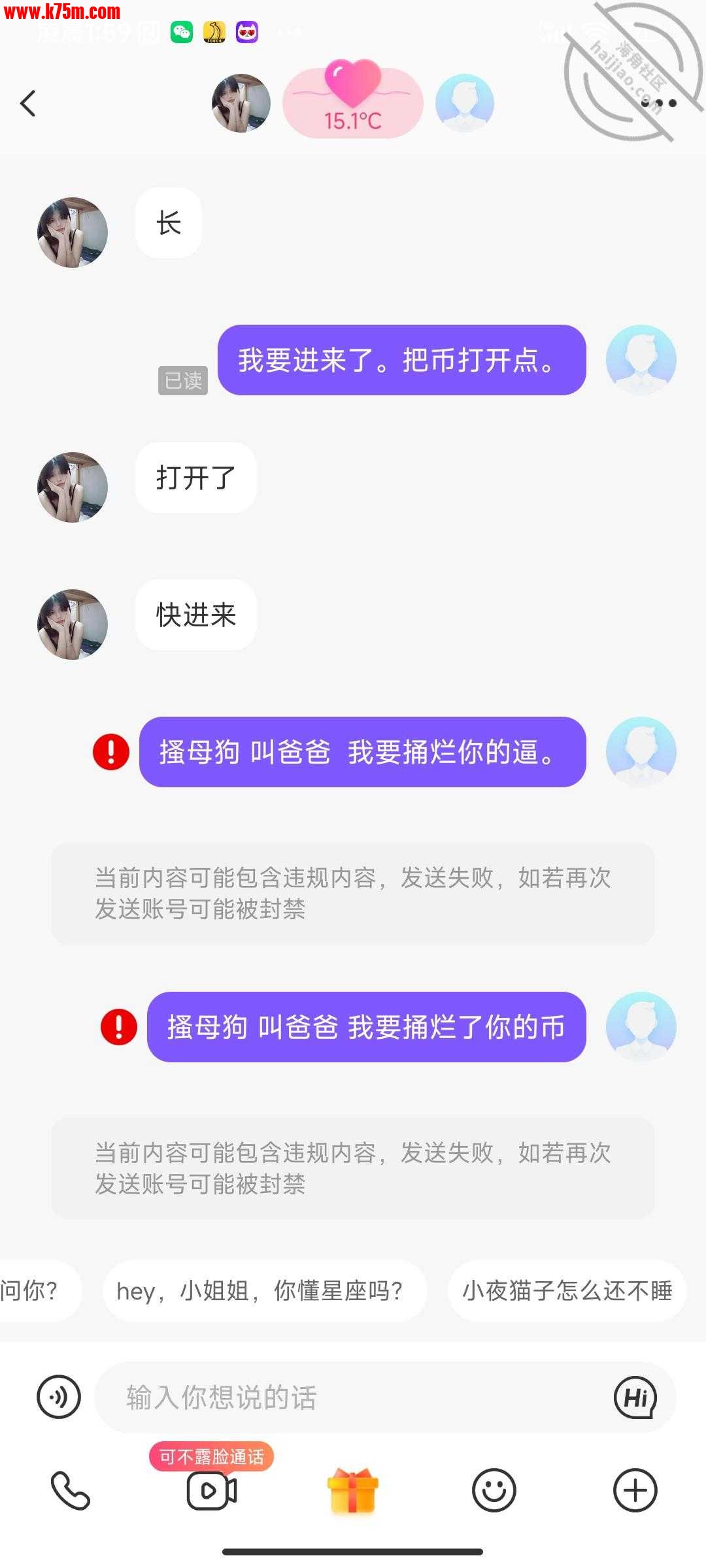Open the gift box panel
The width and height of the screenshot is (706, 1568).
[353, 1490]
